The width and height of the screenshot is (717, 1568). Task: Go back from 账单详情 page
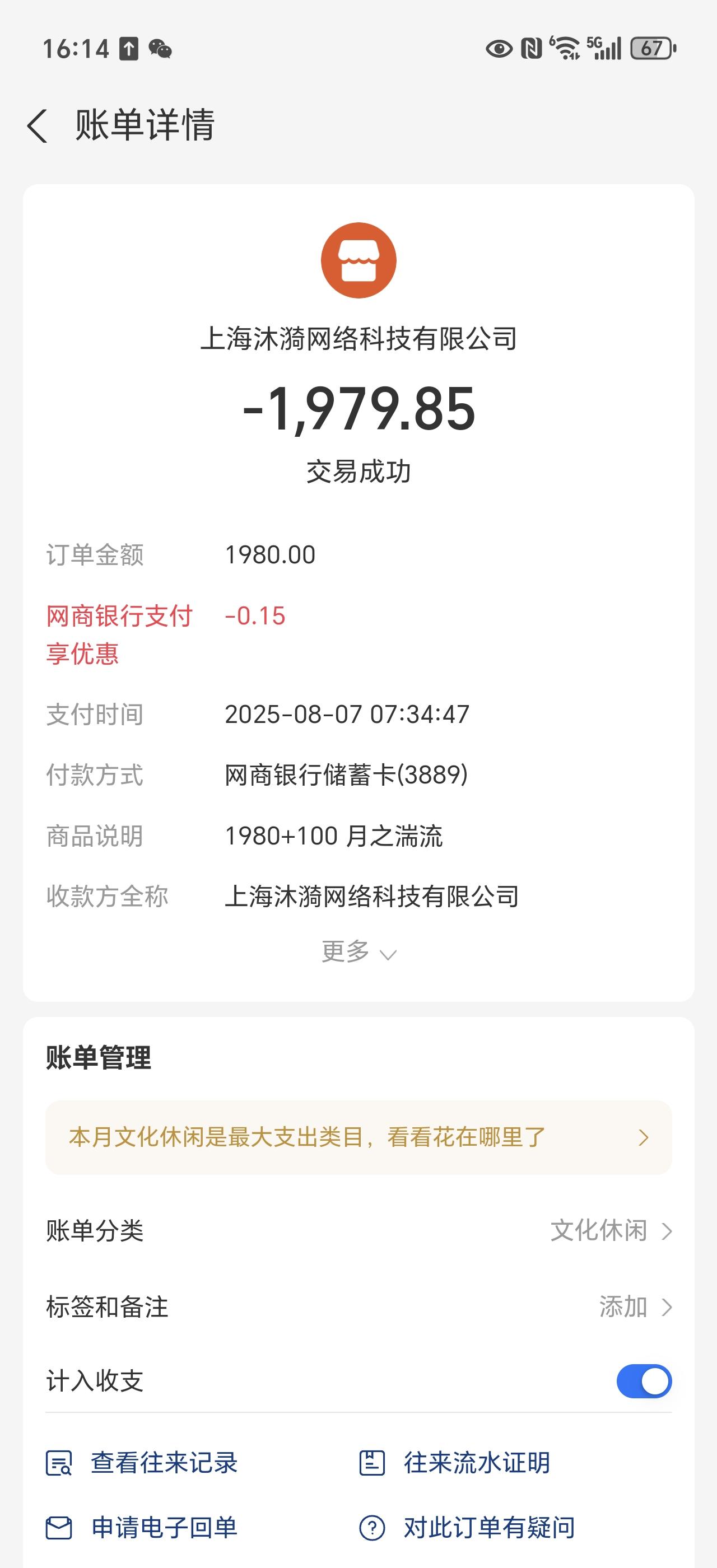coord(38,126)
